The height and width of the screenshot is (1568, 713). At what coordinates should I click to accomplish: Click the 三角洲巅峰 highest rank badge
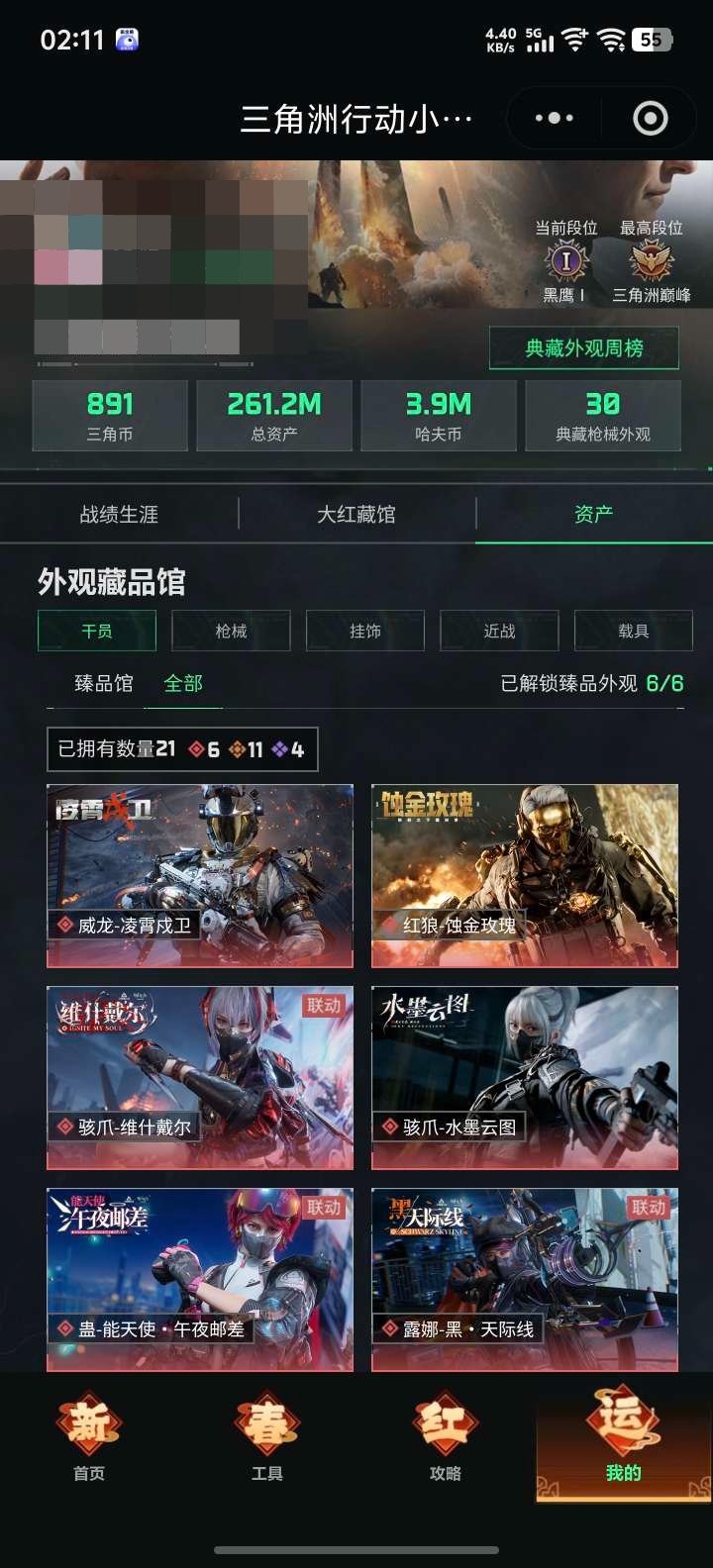pos(649,262)
